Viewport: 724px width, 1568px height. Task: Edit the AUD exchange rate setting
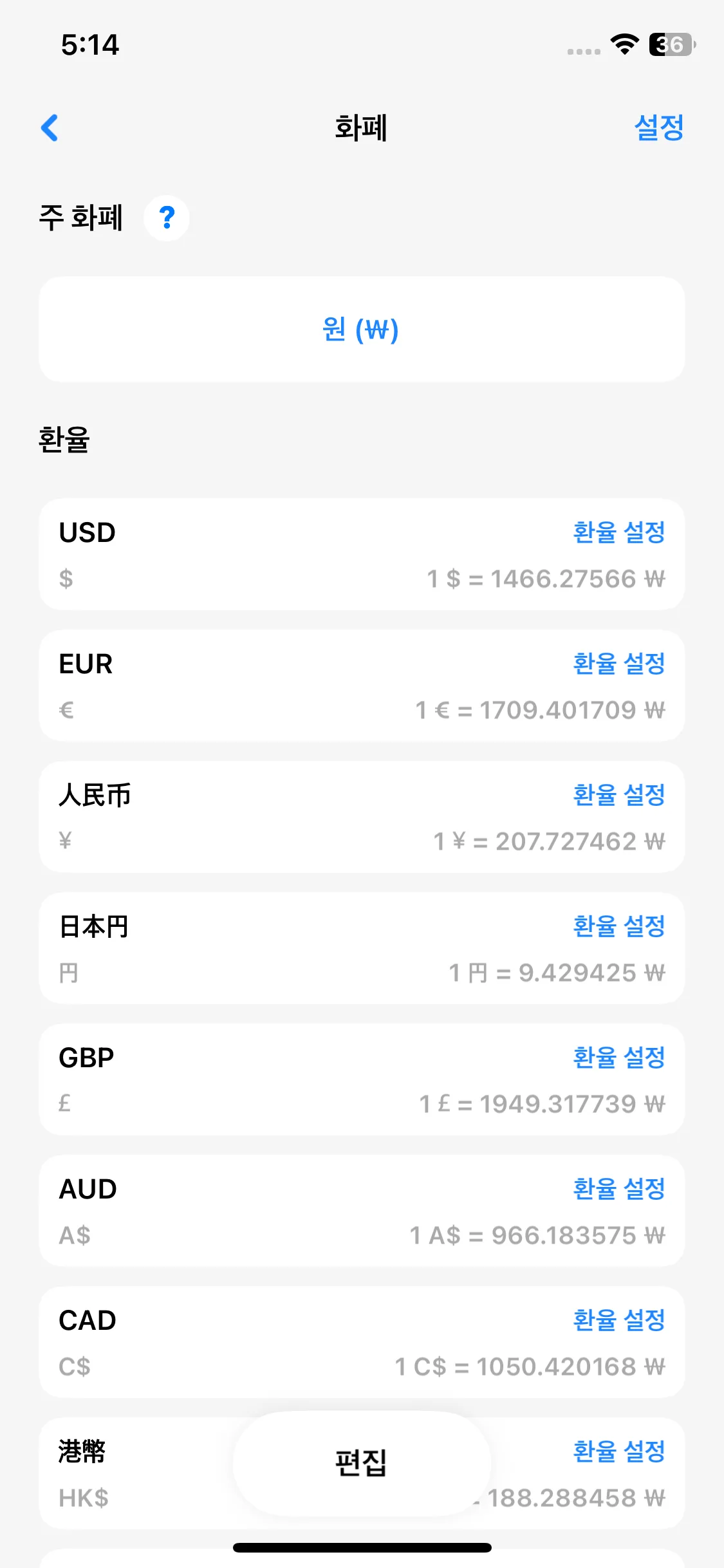618,1189
